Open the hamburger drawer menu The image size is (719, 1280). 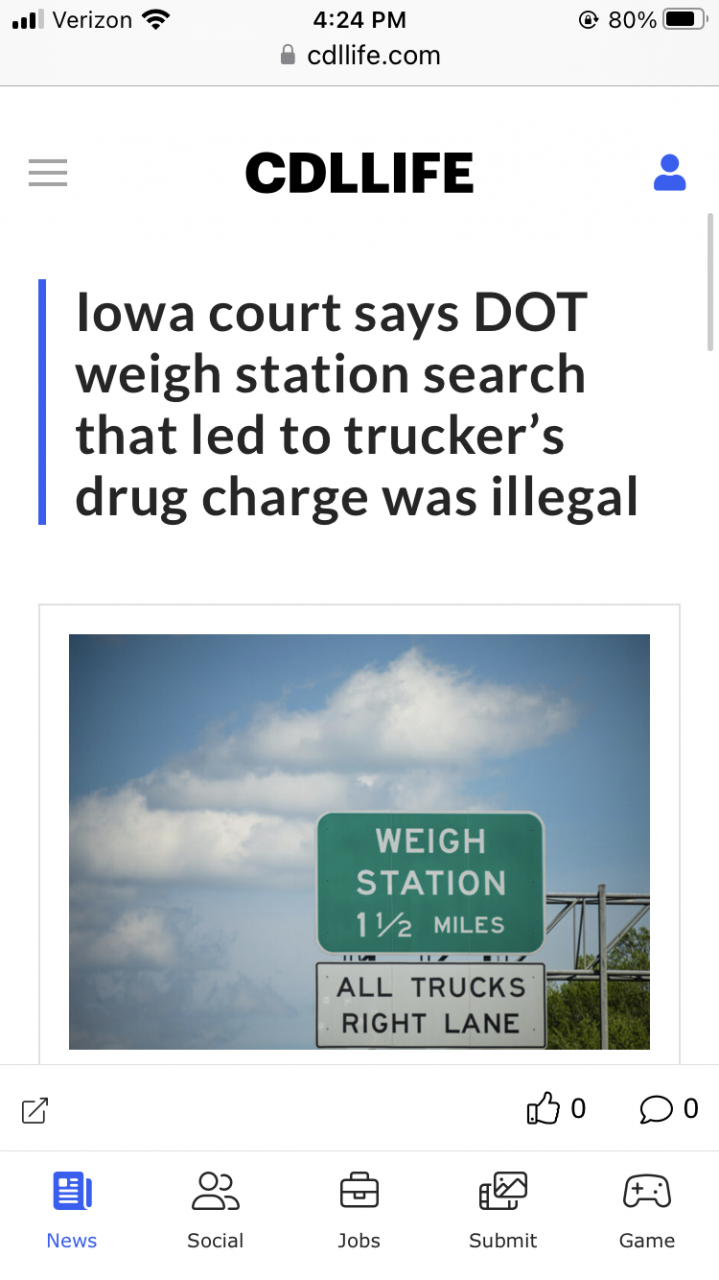(48, 173)
